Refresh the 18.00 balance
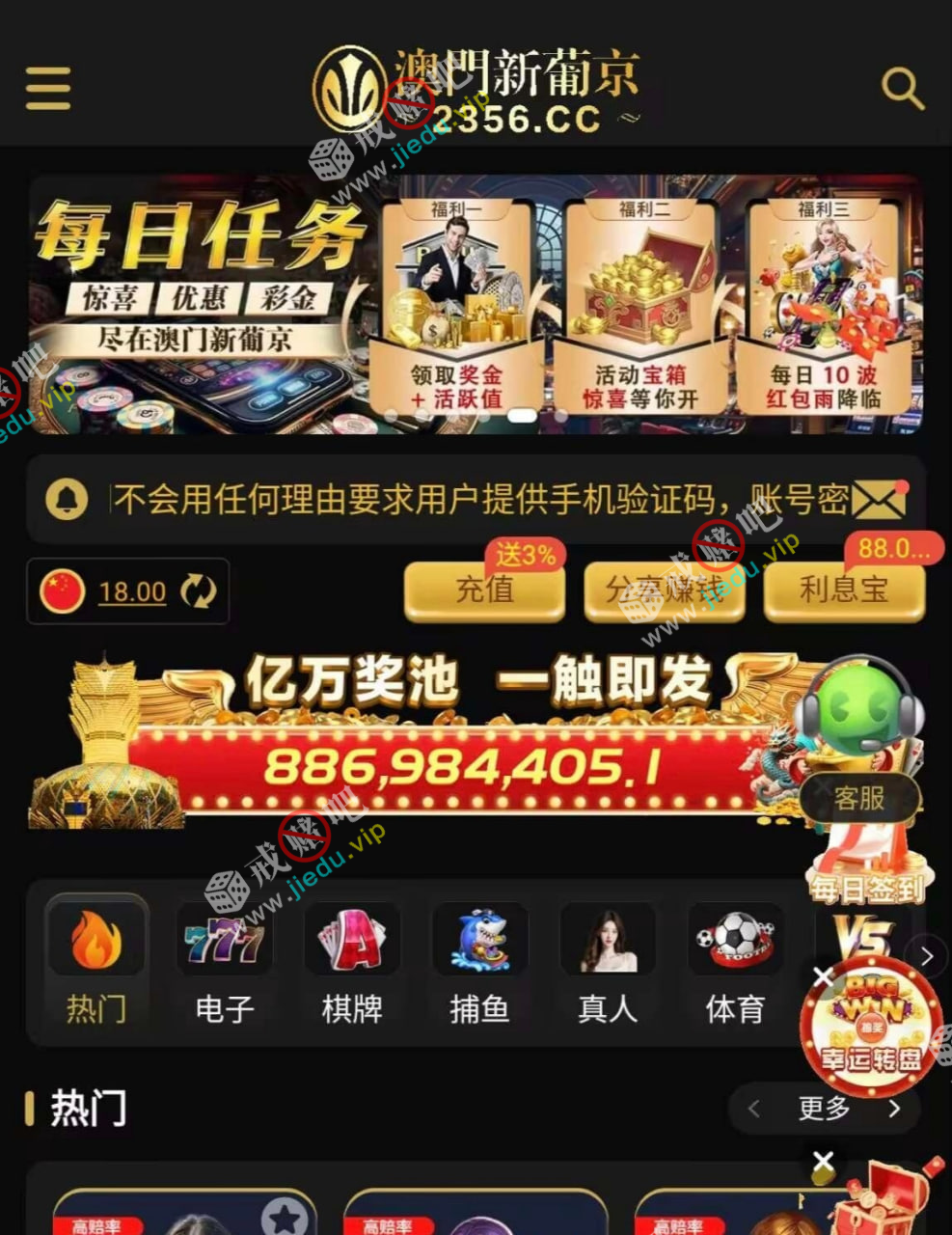The width and height of the screenshot is (952, 1235). pyautogui.click(x=199, y=591)
